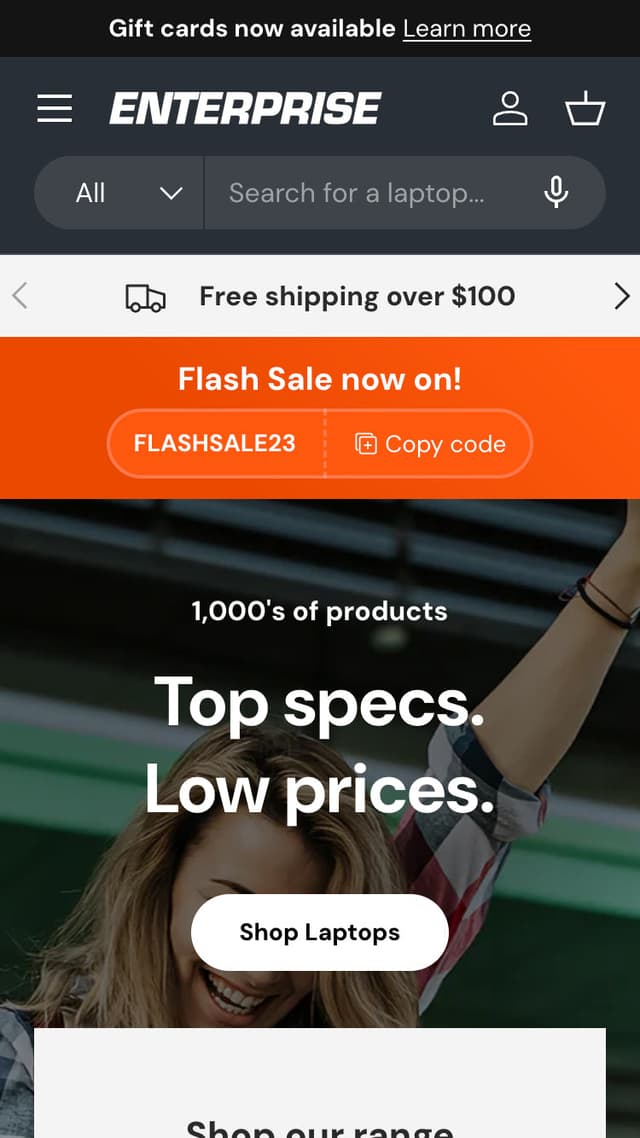The width and height of the screenshot is (640, 1138).
Task: Open the hamburger menu
Action: 55,108
